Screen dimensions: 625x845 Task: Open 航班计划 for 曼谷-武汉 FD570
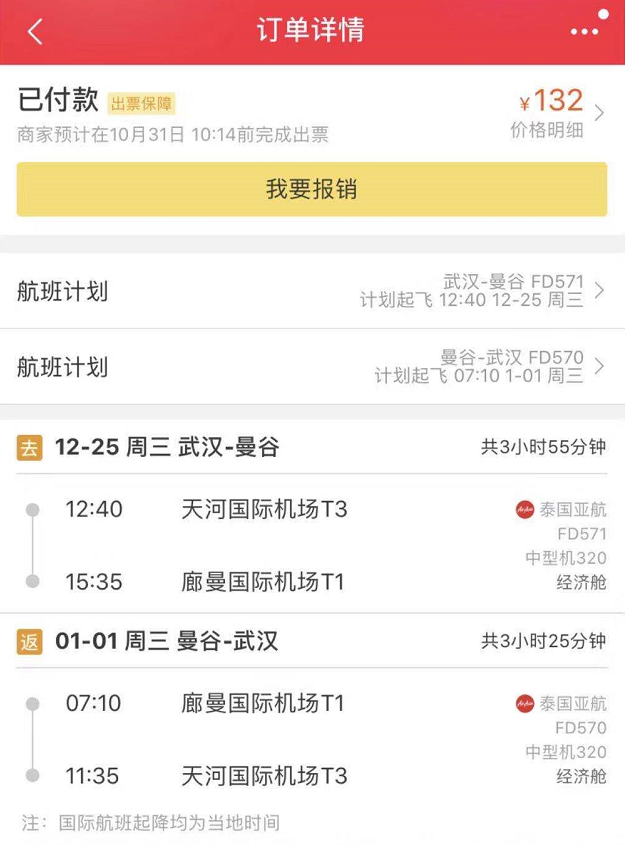(312, 366)
